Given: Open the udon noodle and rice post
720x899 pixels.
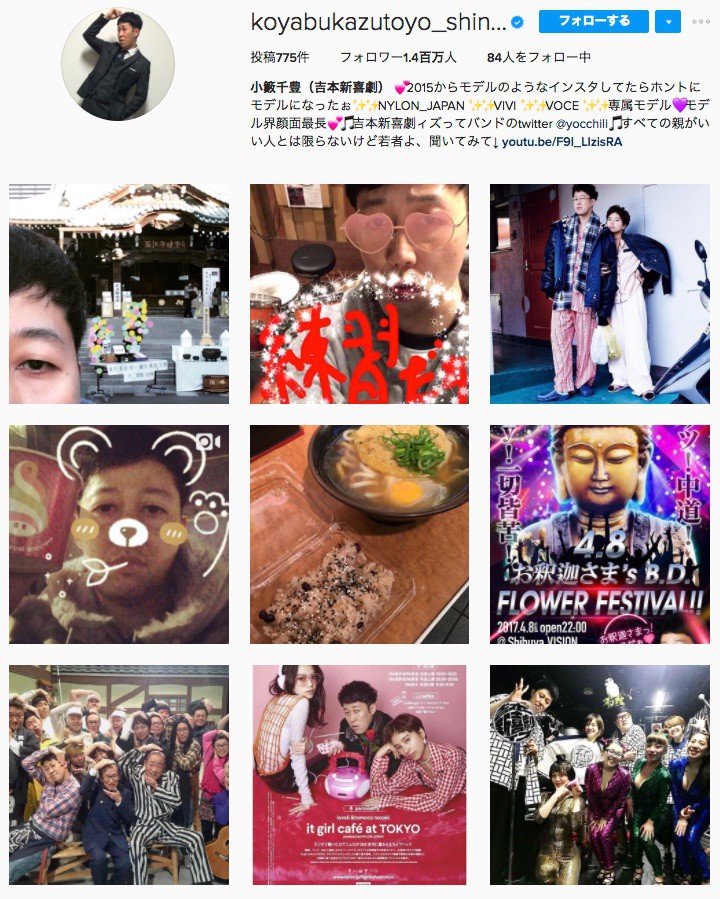Looking at the screenshot, I should pyautogui.click(x=359, y=534).
